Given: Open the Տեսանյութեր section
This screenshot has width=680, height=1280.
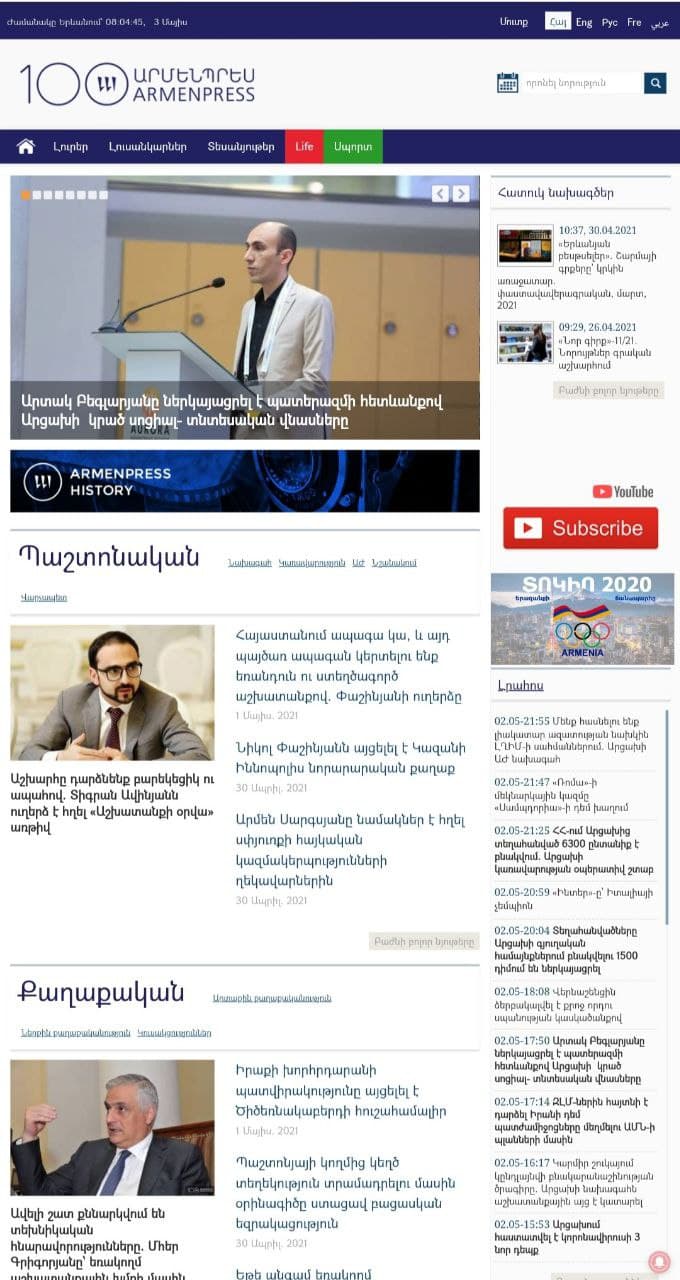Looking at the screenshot, I should point(240,147).
